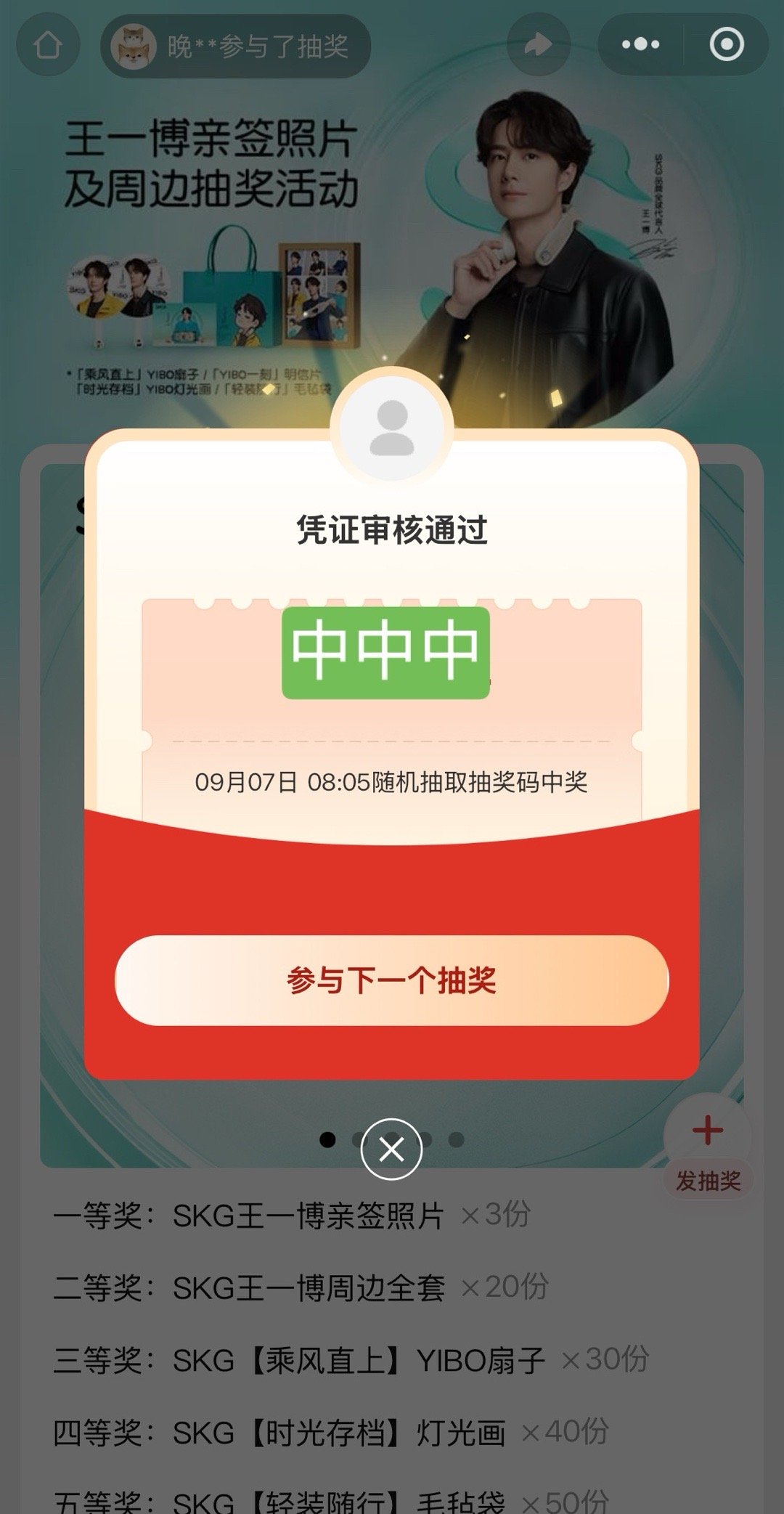Share this lottery page
The image size is (784, 1514).
point(538,45)
